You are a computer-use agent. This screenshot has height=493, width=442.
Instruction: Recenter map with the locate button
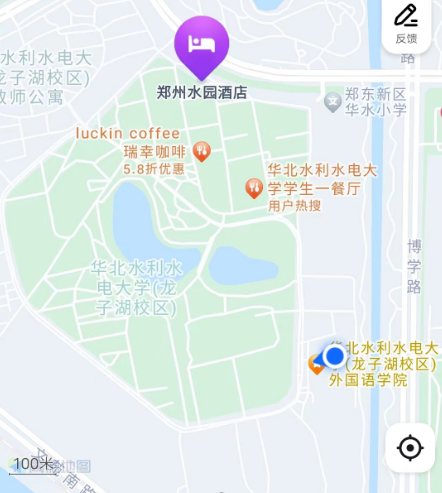pos(410,448)
